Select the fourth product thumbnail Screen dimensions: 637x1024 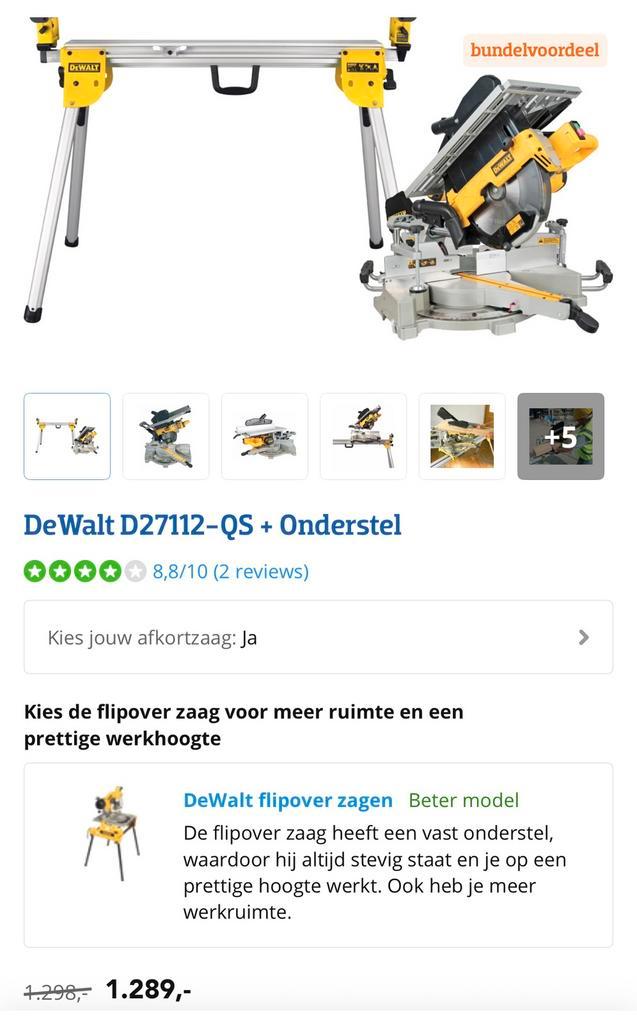(x=363, y=436)
